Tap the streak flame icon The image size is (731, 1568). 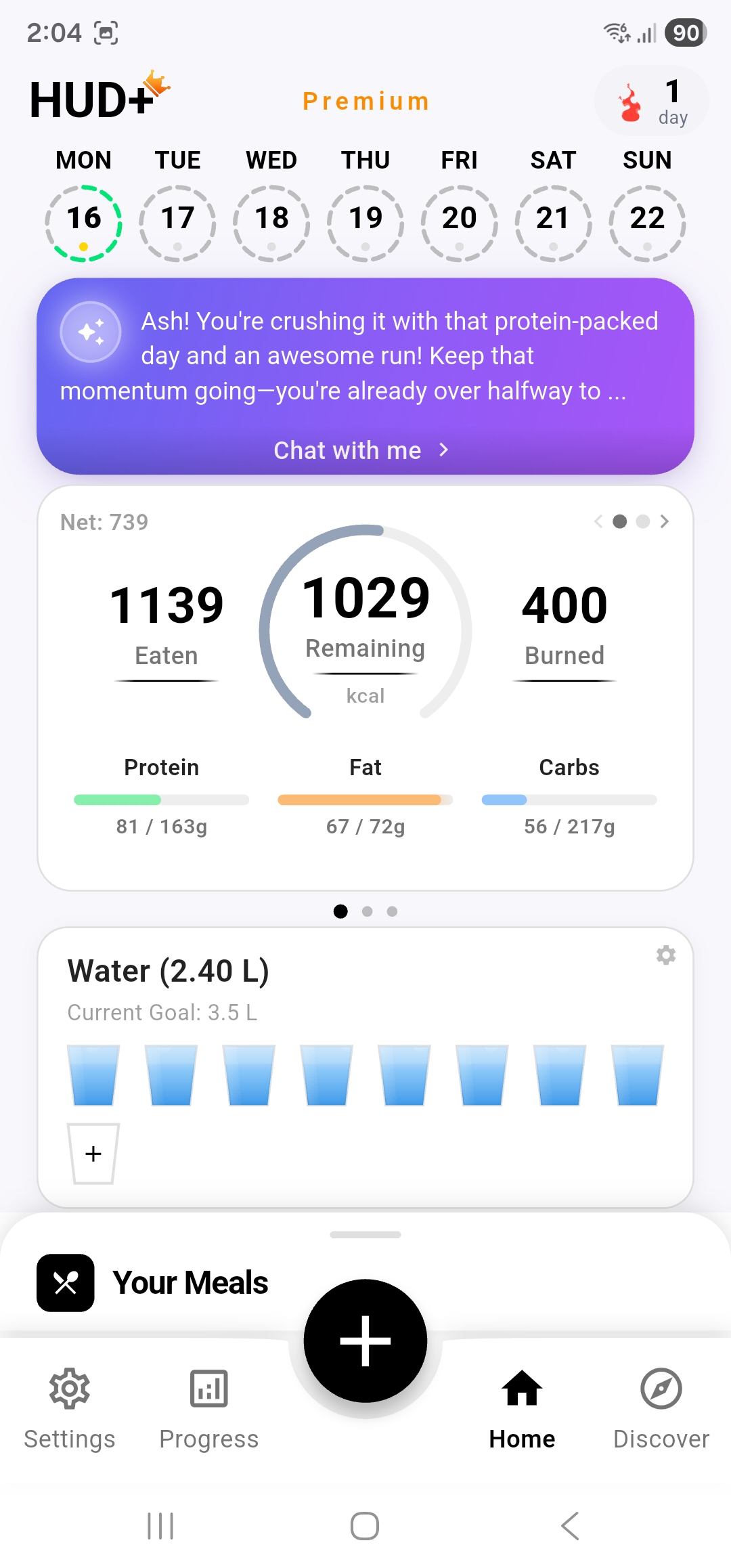(631, 102)
